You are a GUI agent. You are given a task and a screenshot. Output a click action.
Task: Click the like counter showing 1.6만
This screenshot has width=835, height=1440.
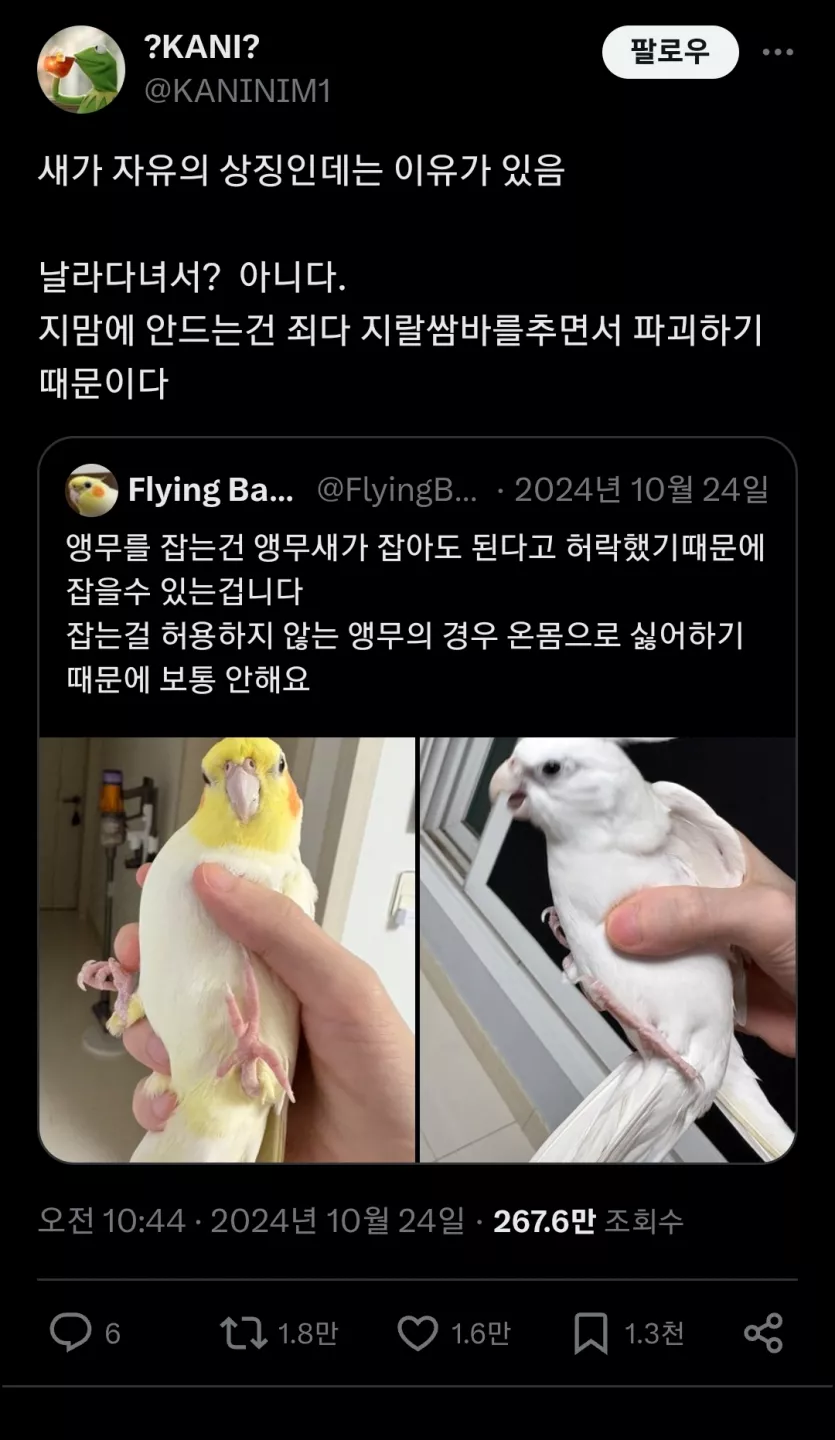(x=478, y=1331)
